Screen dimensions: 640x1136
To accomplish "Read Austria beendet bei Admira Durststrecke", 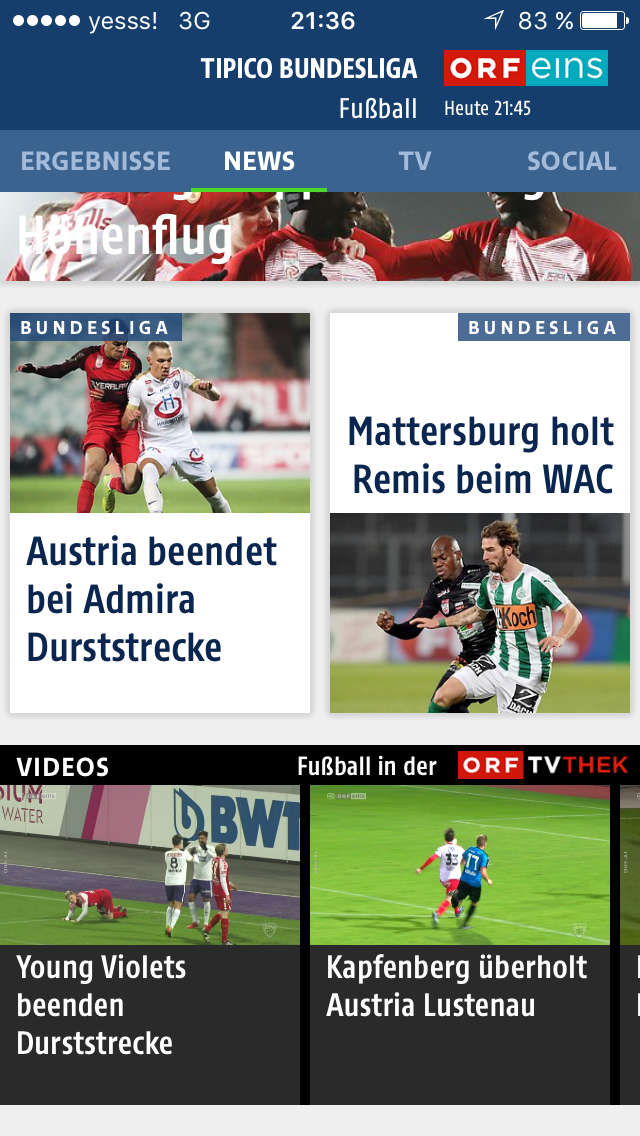I will [x=159, y=513].
